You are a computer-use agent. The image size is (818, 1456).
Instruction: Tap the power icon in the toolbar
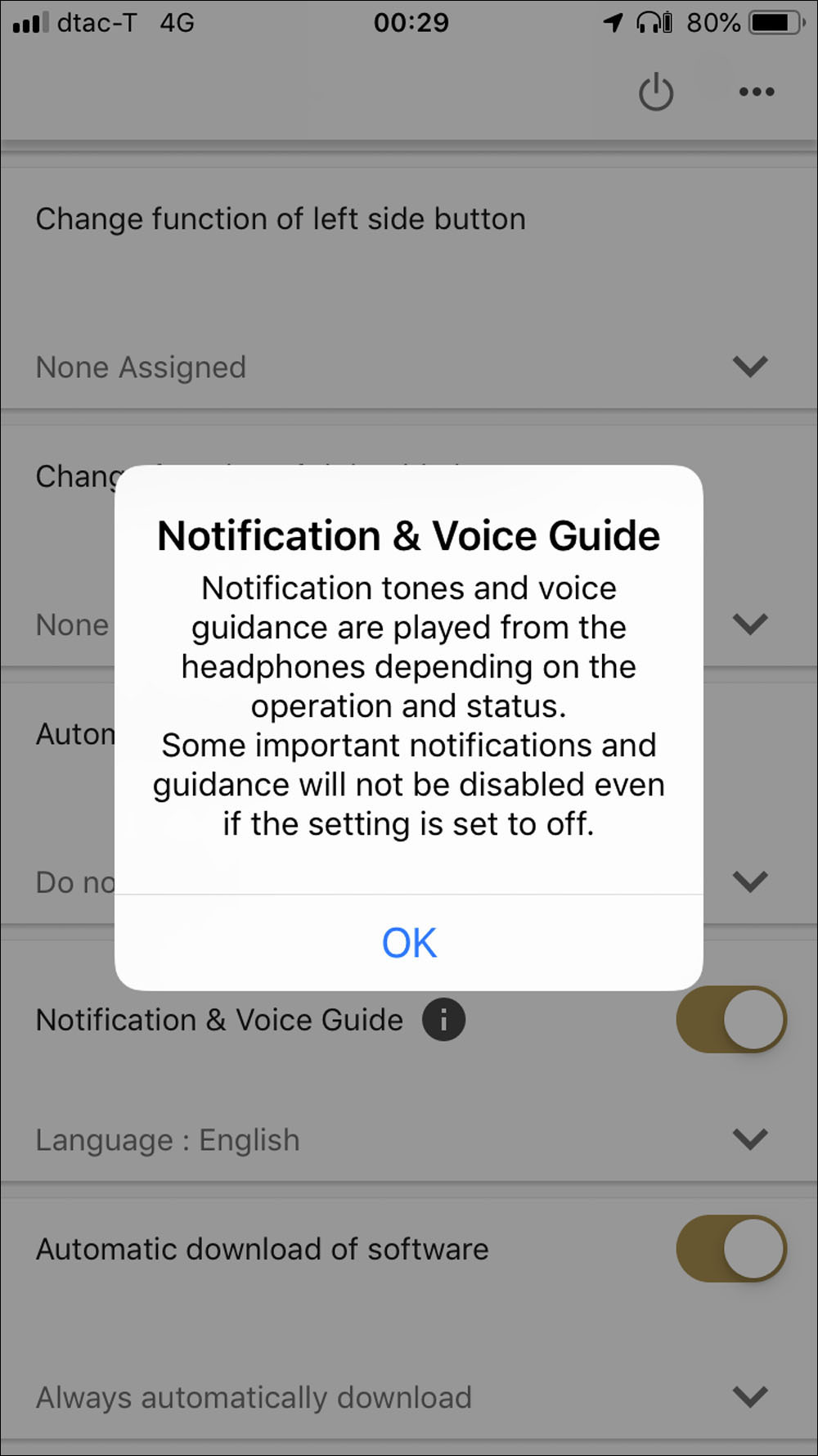coord(656,92)
